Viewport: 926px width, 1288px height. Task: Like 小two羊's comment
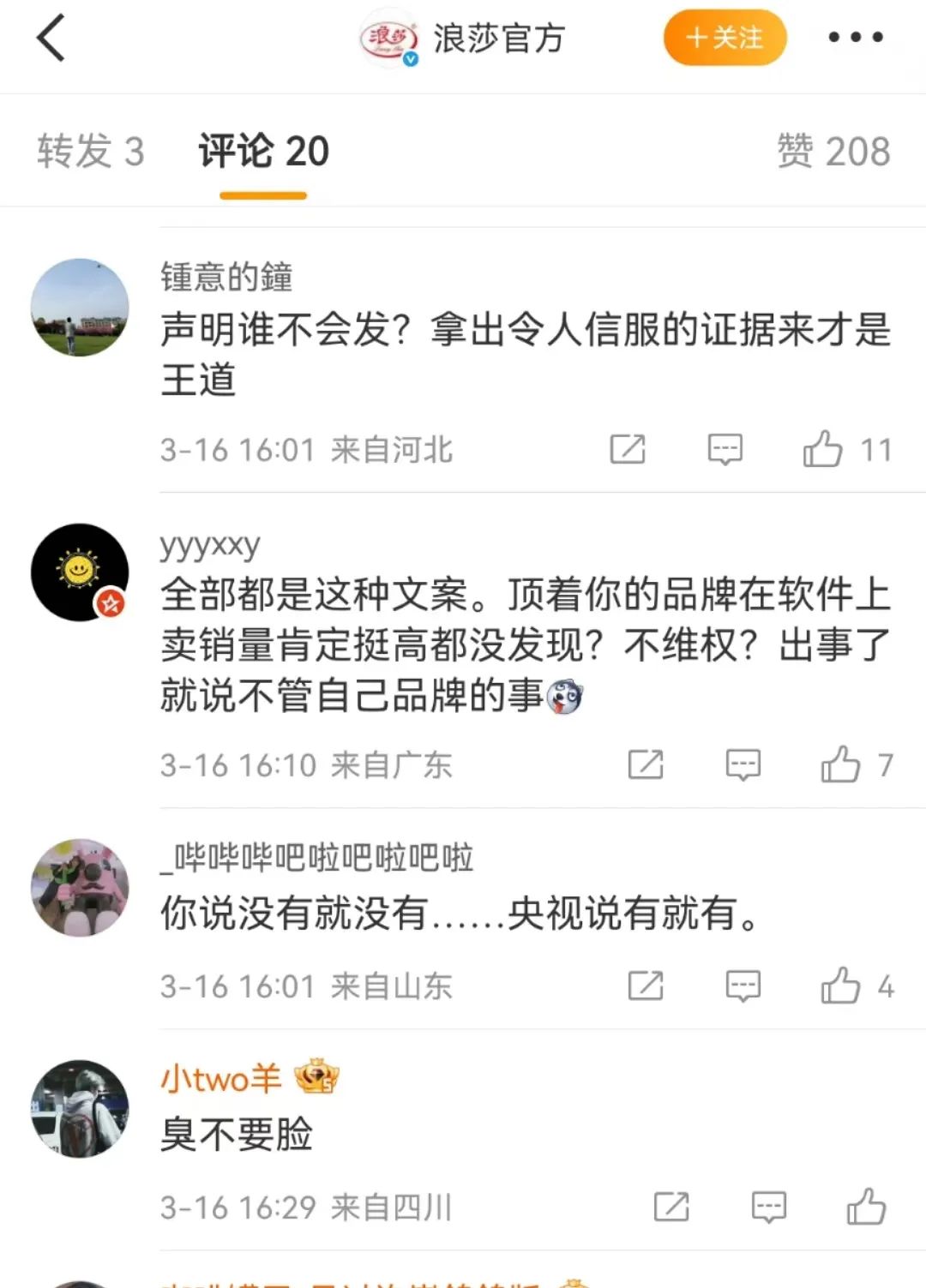click(x=866, y=1207)
